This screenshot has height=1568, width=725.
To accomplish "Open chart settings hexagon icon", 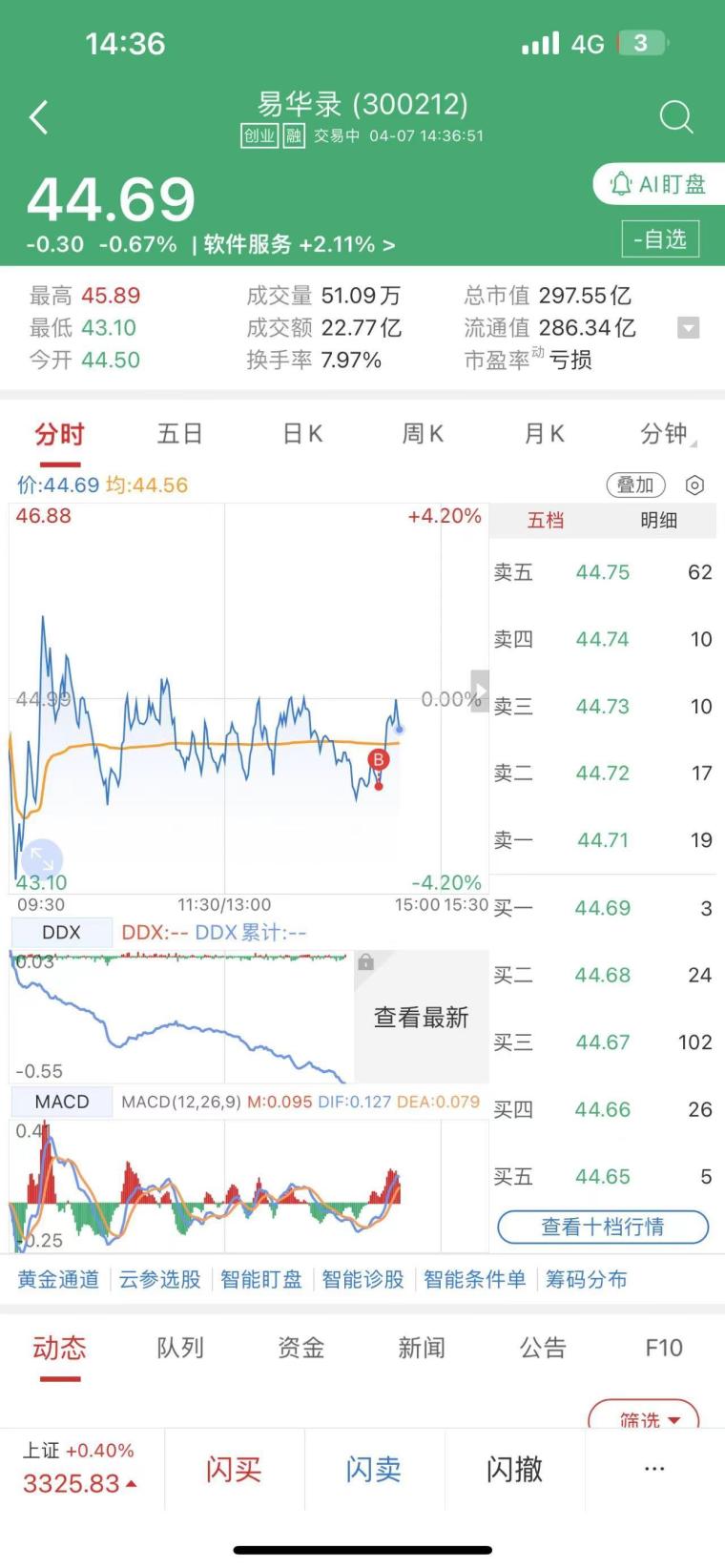I will click(x=694, y=485).
